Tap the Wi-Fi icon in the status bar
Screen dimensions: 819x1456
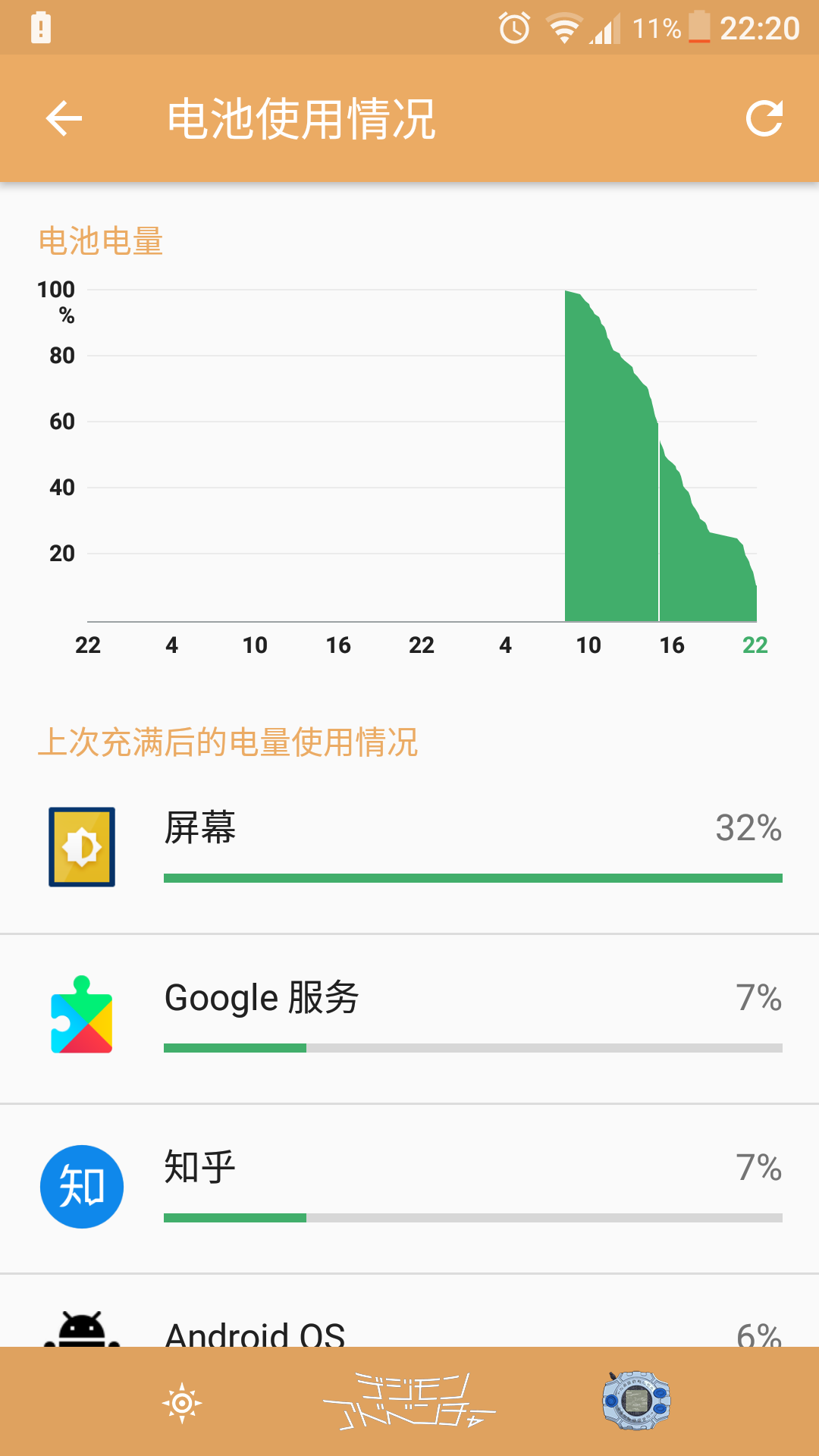point(562,30)
